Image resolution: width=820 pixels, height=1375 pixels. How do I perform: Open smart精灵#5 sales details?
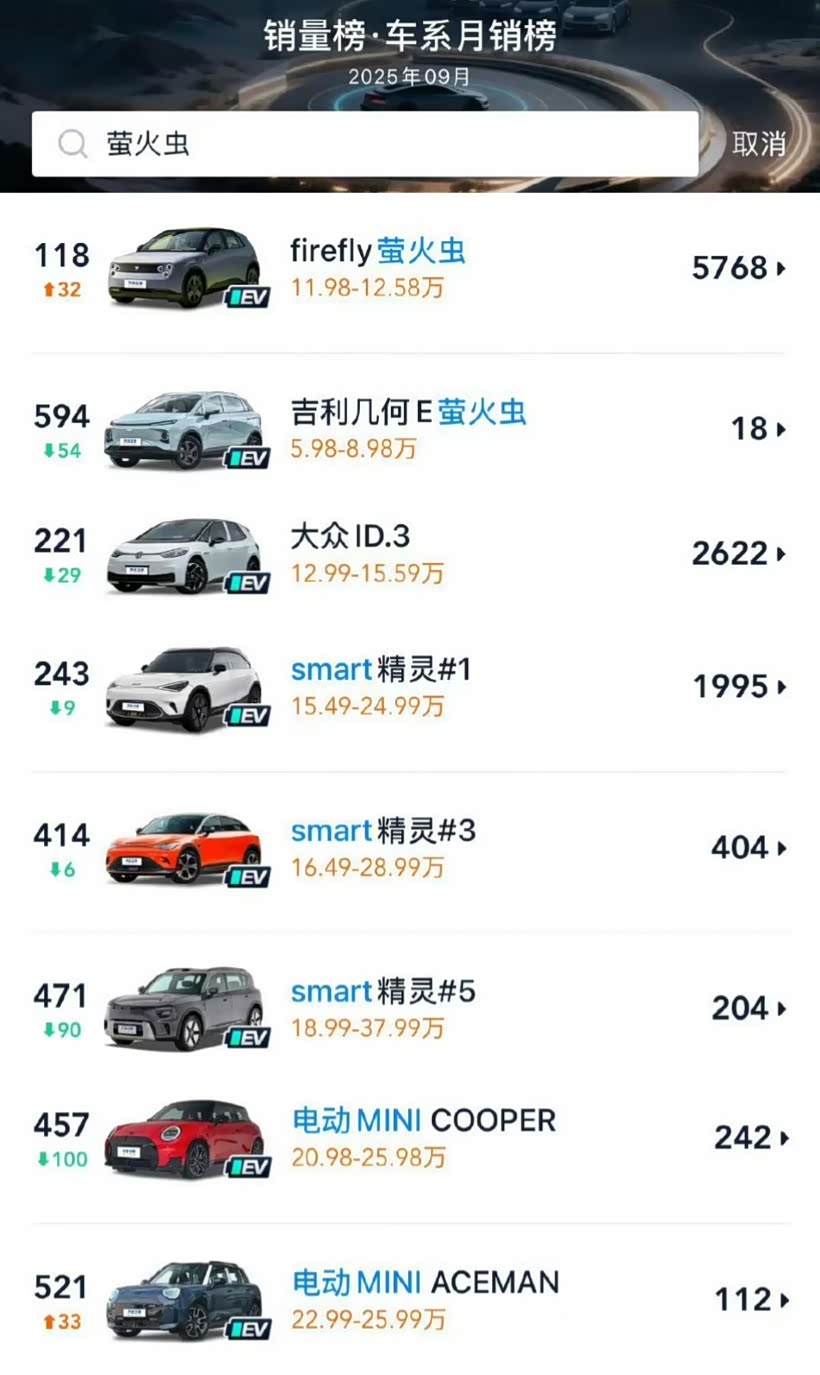pyautogui.click(x=410, y=1008)
